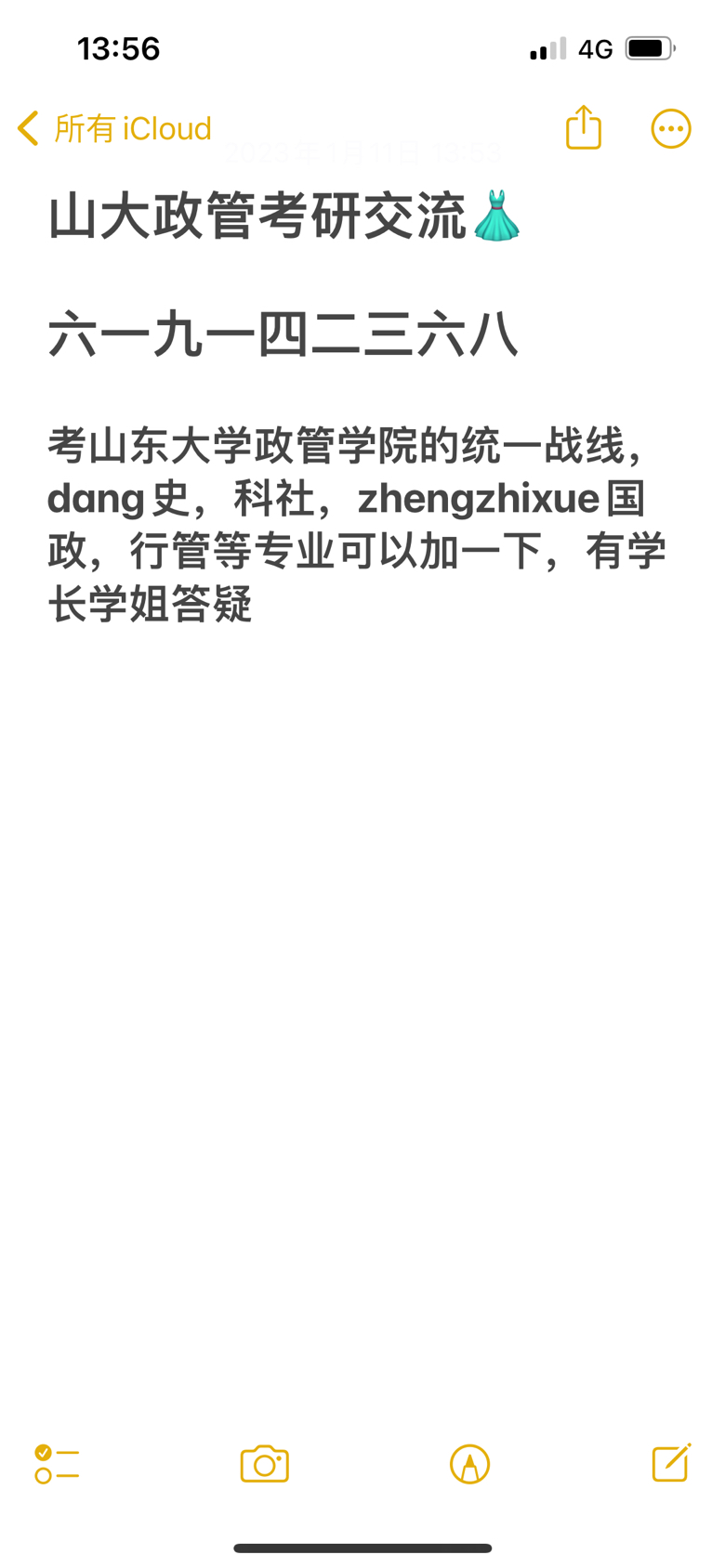
Task: Tap the note body to edit text
Action: point(358,525)
